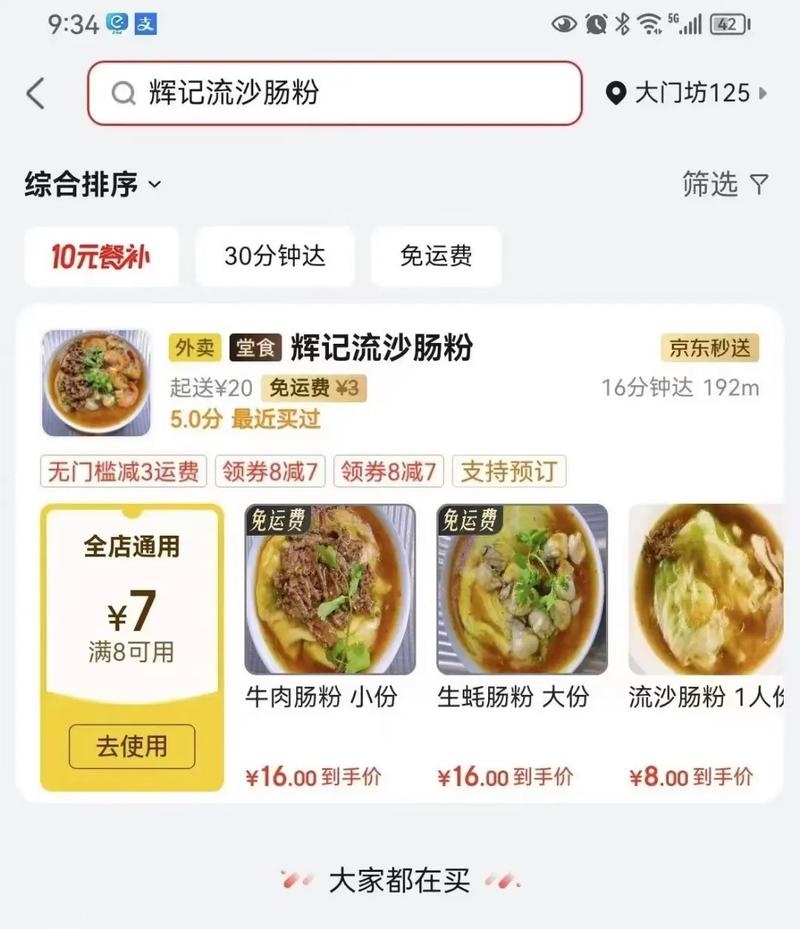Enable the 30分钟达 filter chip
Viewport: 800px width, 929px height.
click(275, 257)
